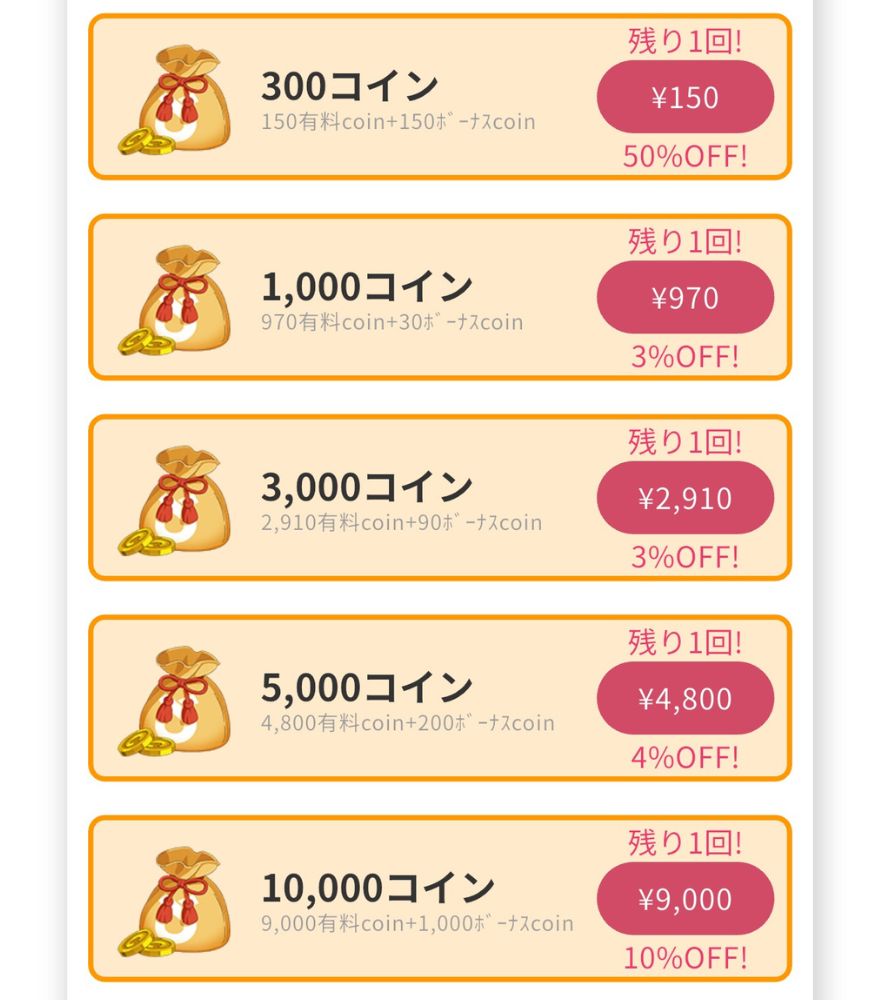
Task: Purchase 1,000 coins with the ¥970 button
Action: click(x=684, y=297)
